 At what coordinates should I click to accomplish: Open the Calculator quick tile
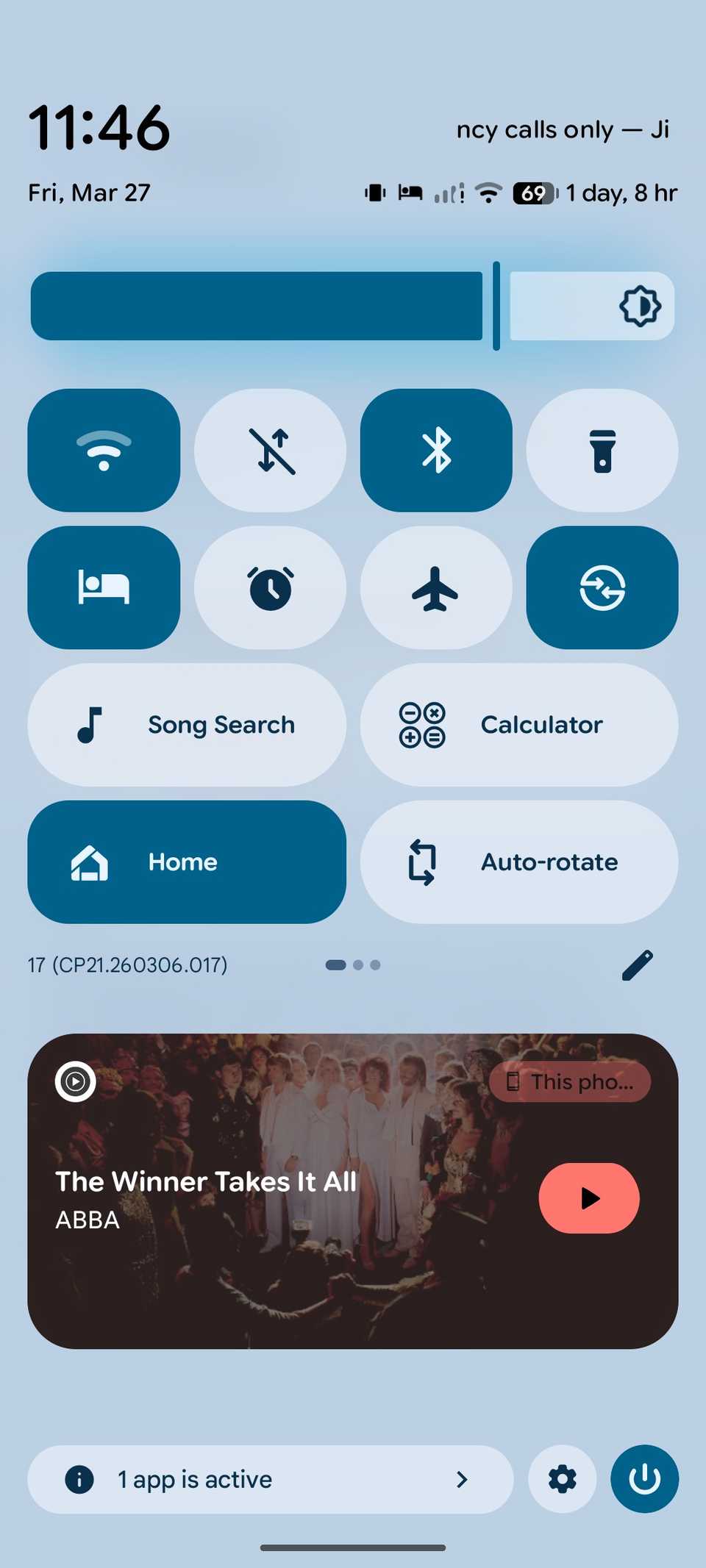pyautogui.click(x=518, y=724)
